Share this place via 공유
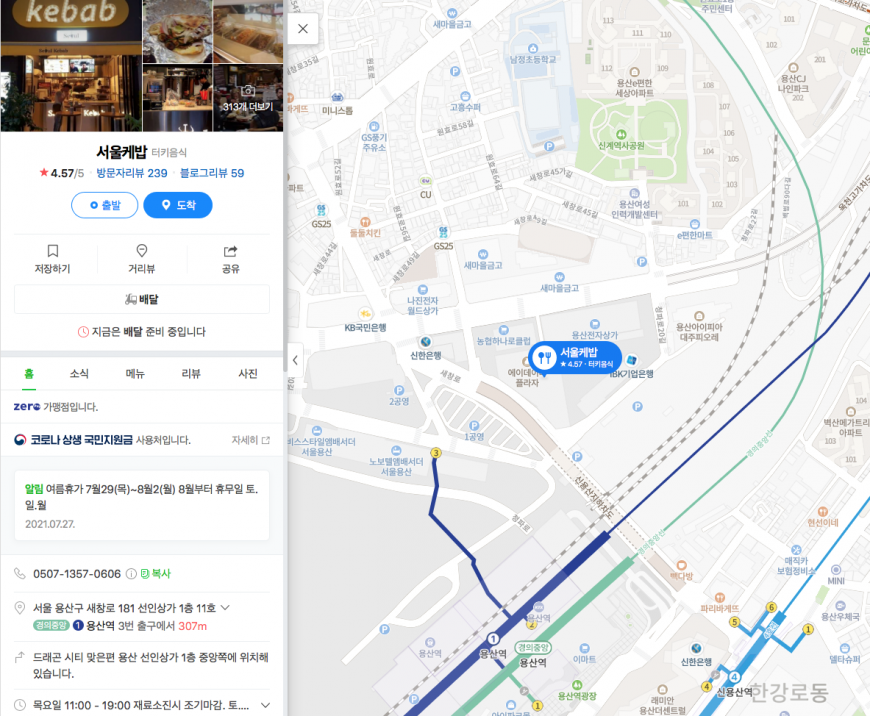 click(x=230, y=258)
